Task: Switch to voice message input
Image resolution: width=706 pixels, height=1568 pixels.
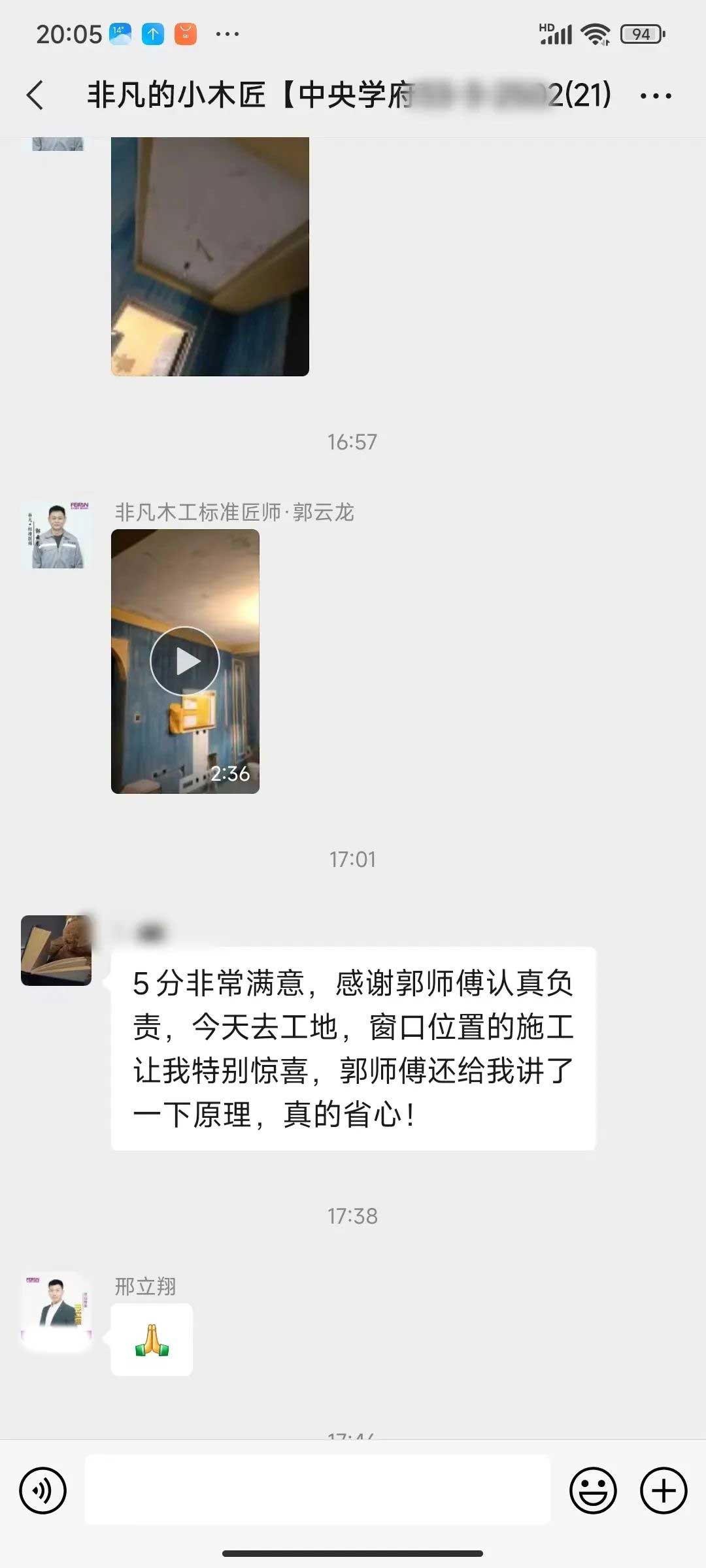Action: click(x=43, y=1490)
